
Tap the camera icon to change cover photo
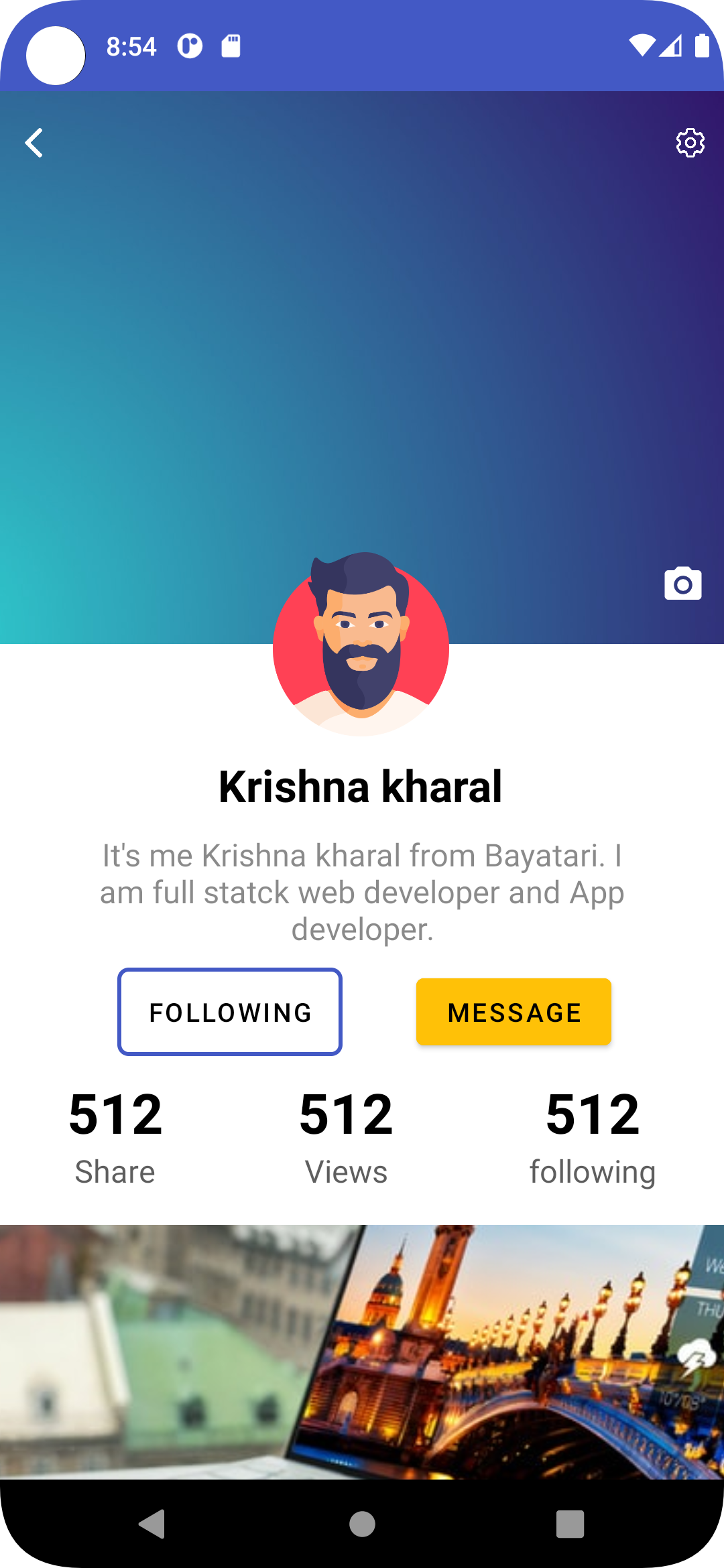click(x=682, y=584)
